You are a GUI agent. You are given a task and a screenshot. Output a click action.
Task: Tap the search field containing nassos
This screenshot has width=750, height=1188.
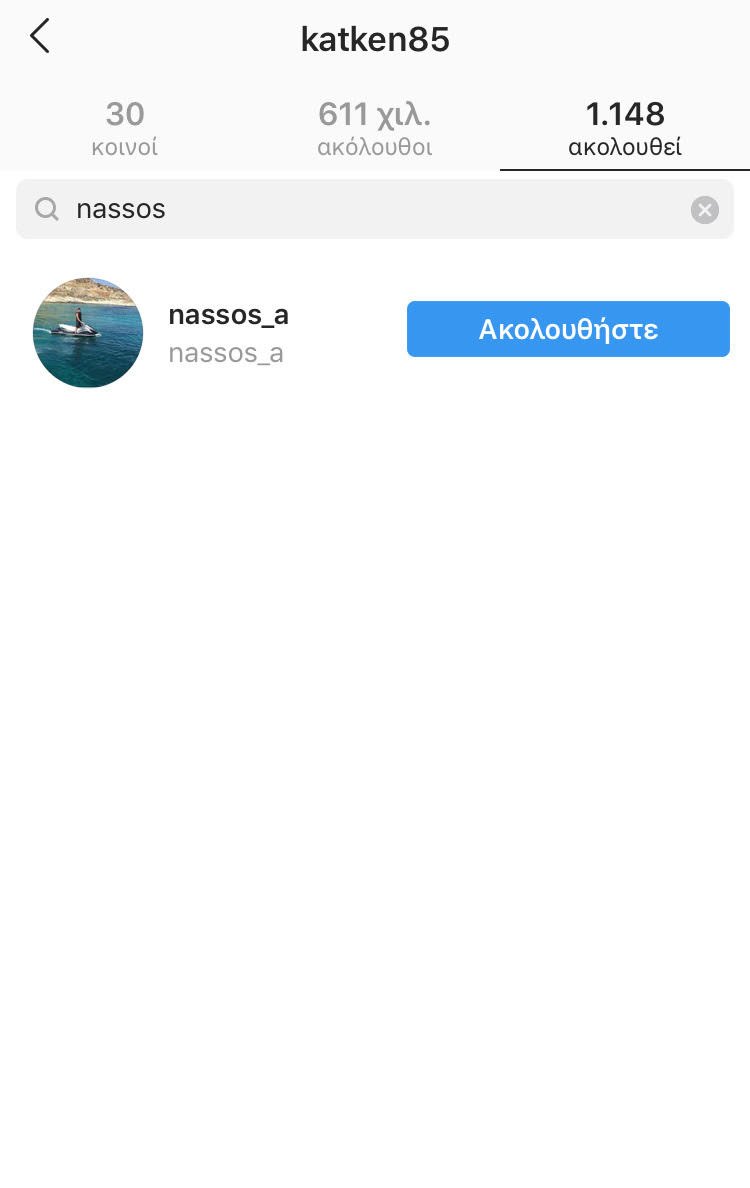click(370, 209)
